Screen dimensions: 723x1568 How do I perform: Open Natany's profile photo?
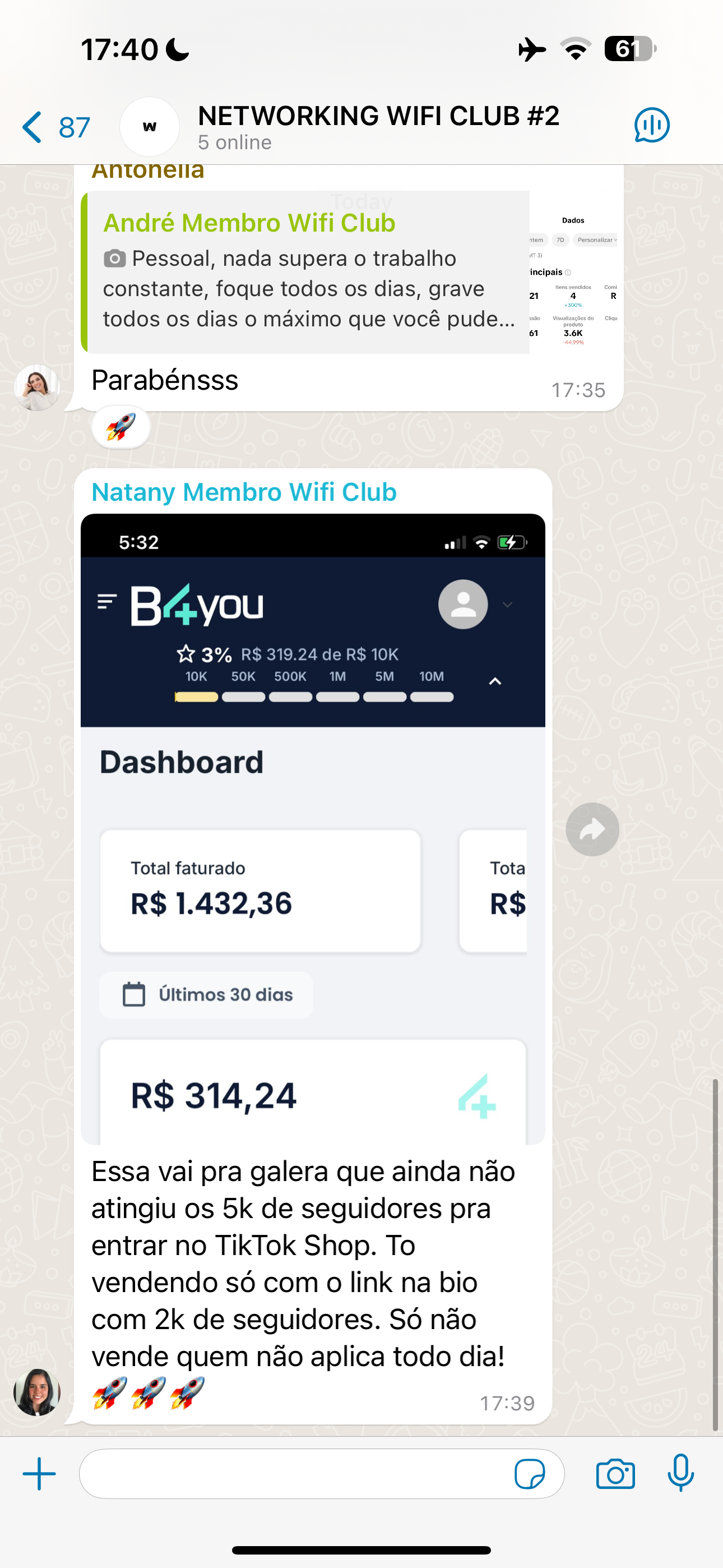tap(37, 1391)
